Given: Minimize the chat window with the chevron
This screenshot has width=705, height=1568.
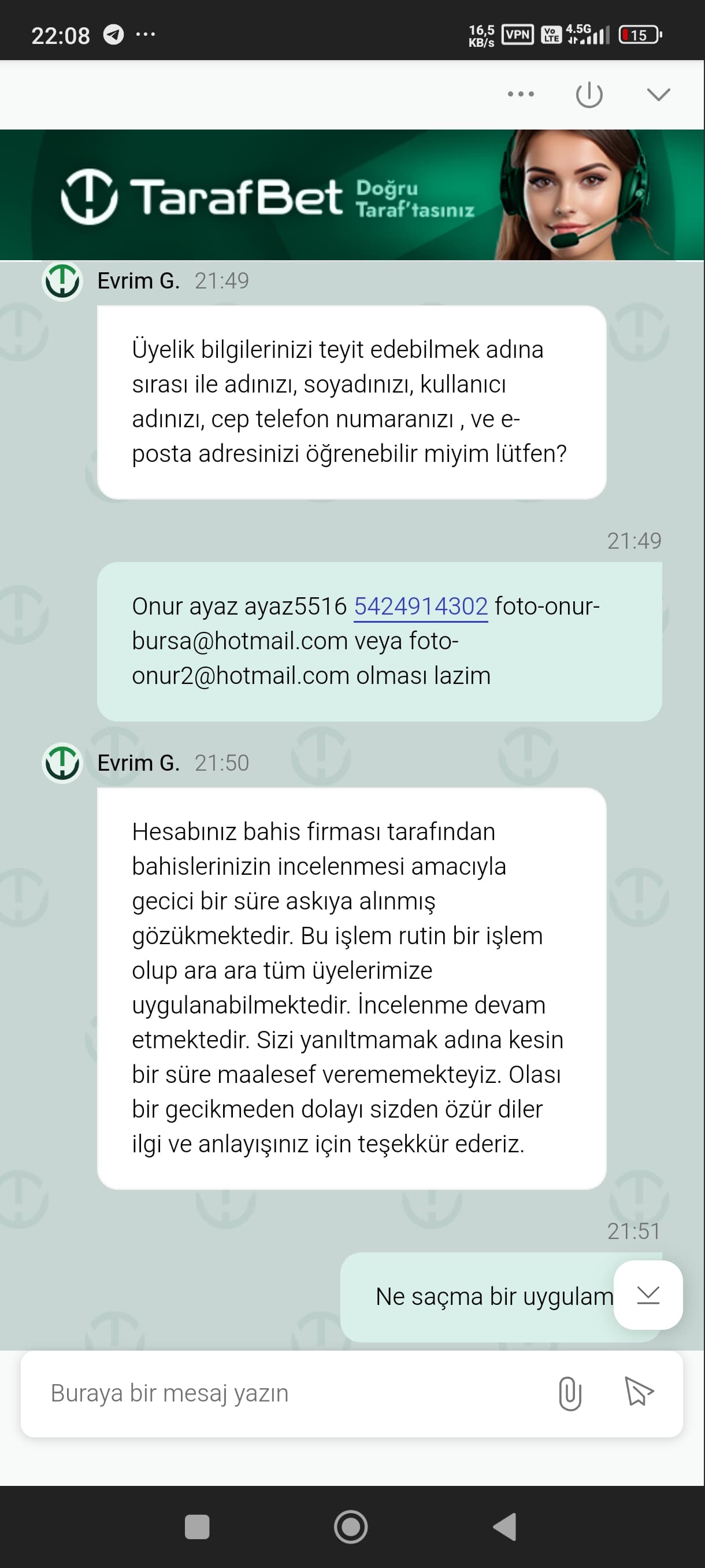Looking at the screenshot, I should (x=658, y=94).
